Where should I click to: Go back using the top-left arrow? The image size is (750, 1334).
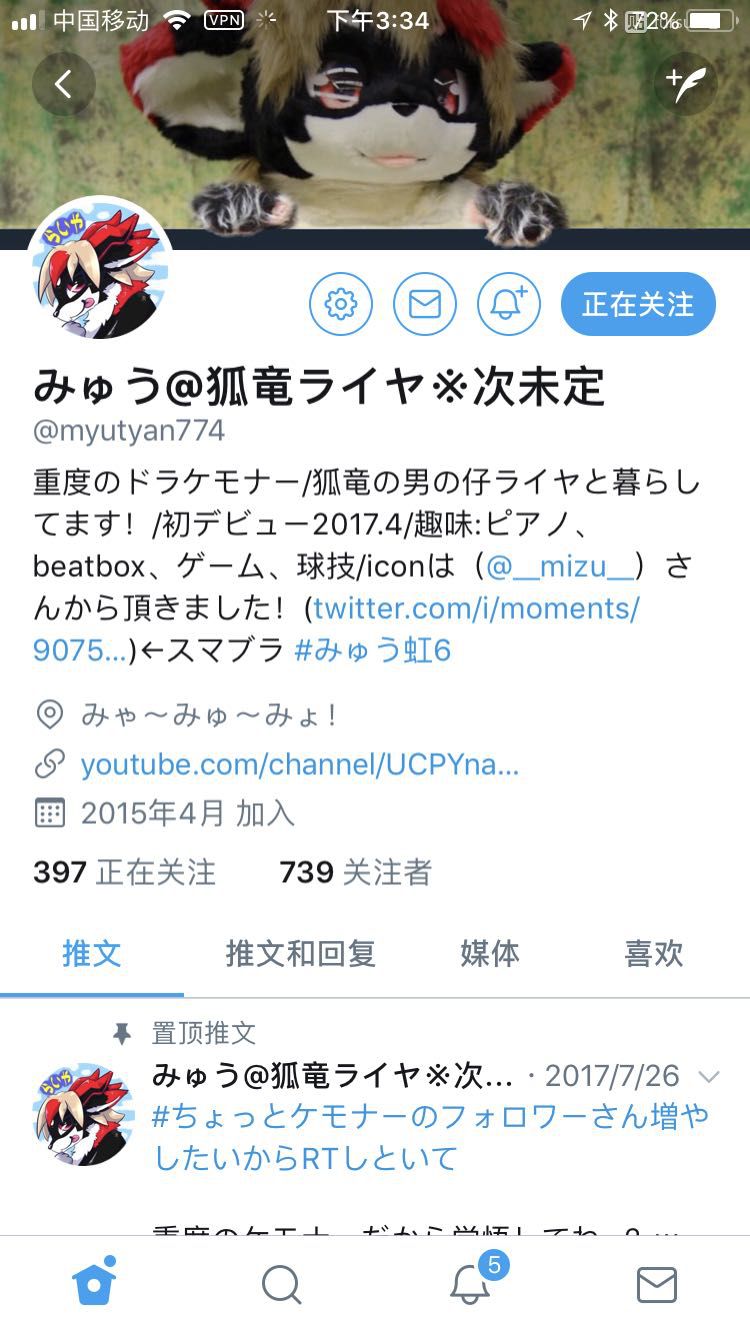63,85
